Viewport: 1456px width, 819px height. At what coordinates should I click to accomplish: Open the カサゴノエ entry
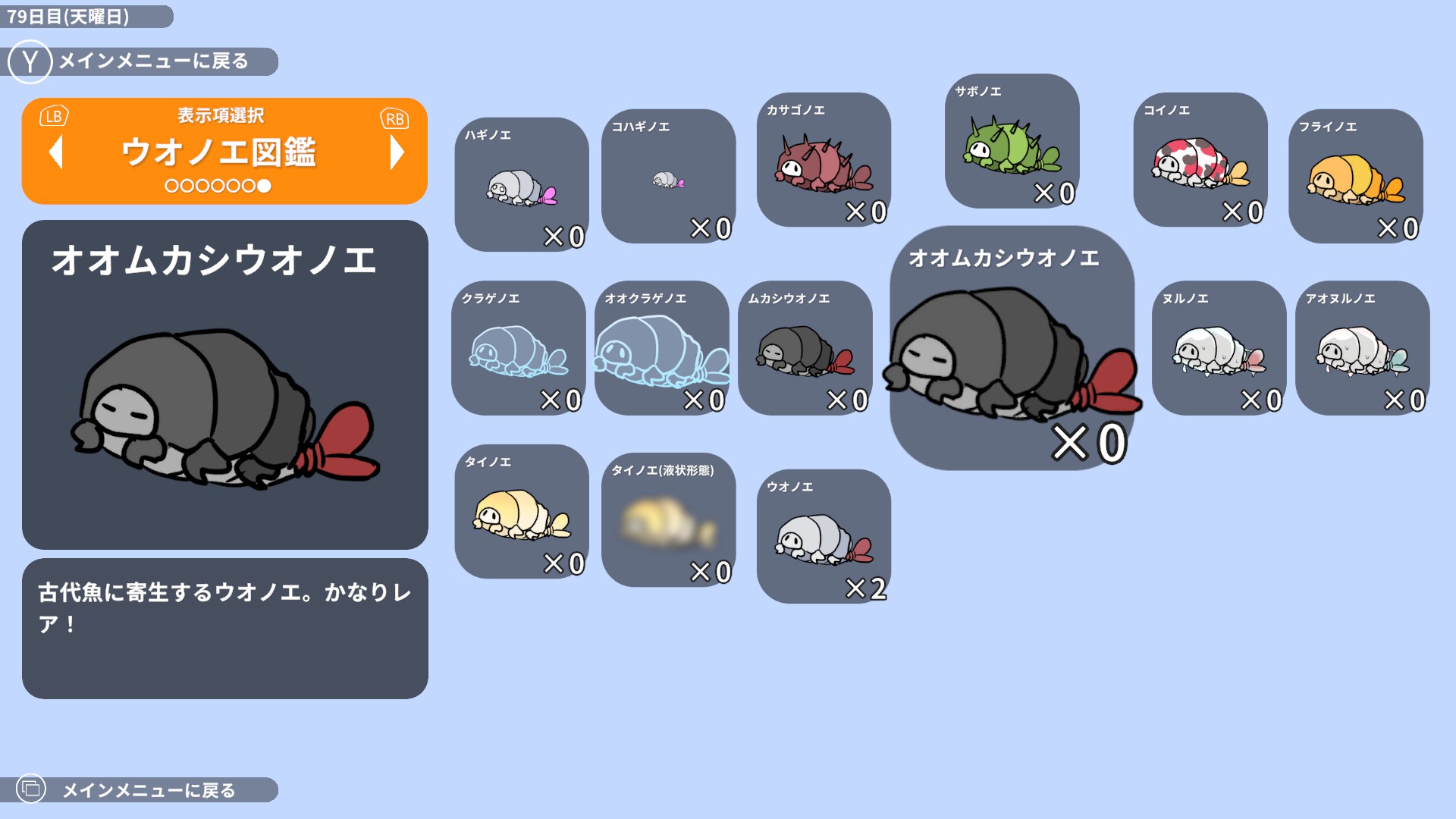pos(824,159)
